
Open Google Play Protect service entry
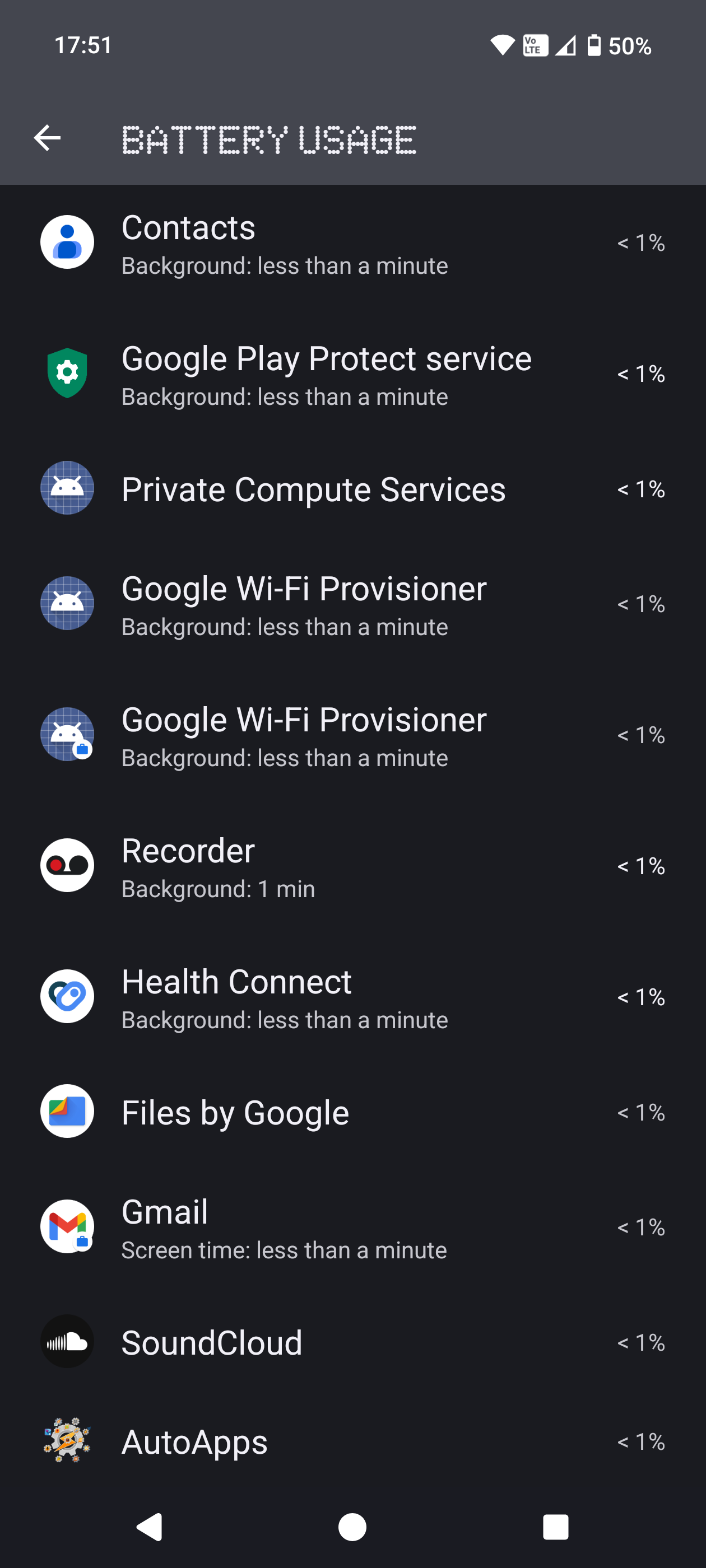pyautogui.click(x=352, y=374)
